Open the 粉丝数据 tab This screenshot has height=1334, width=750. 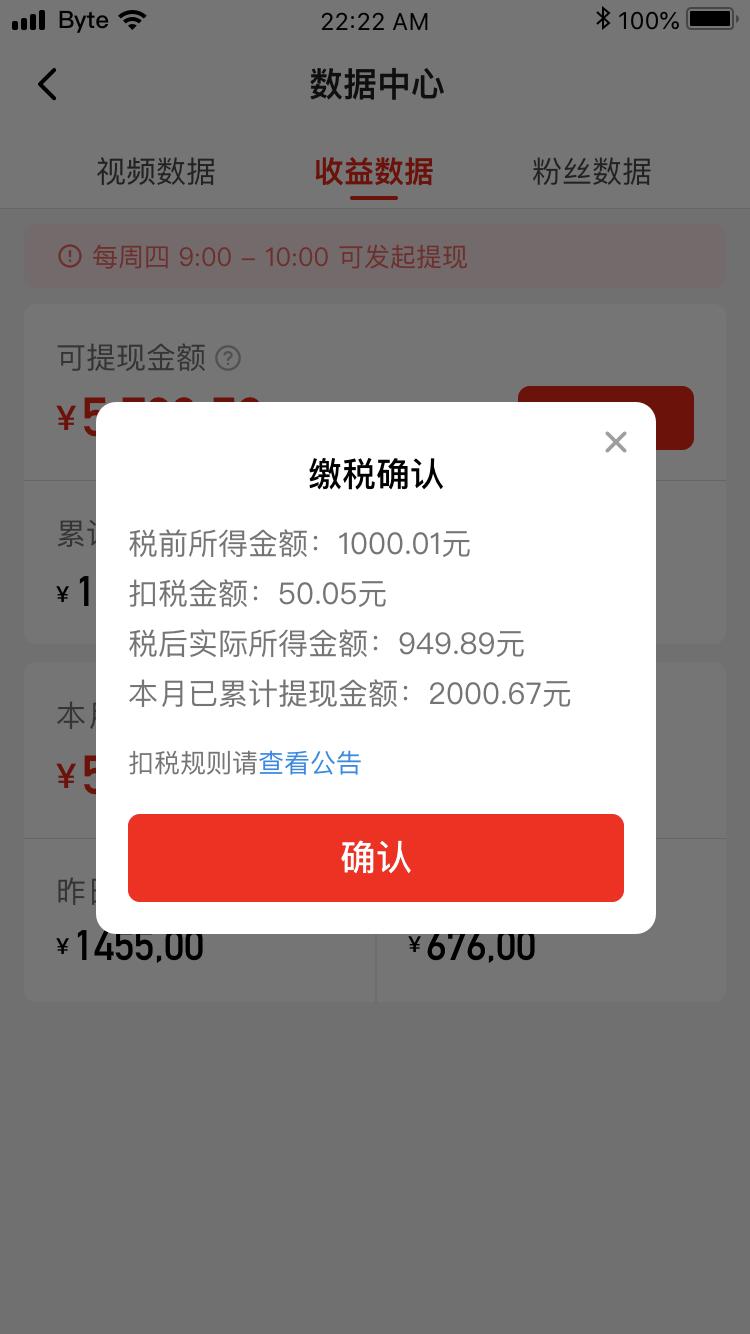pyautogui.click(x=591, y=173)
